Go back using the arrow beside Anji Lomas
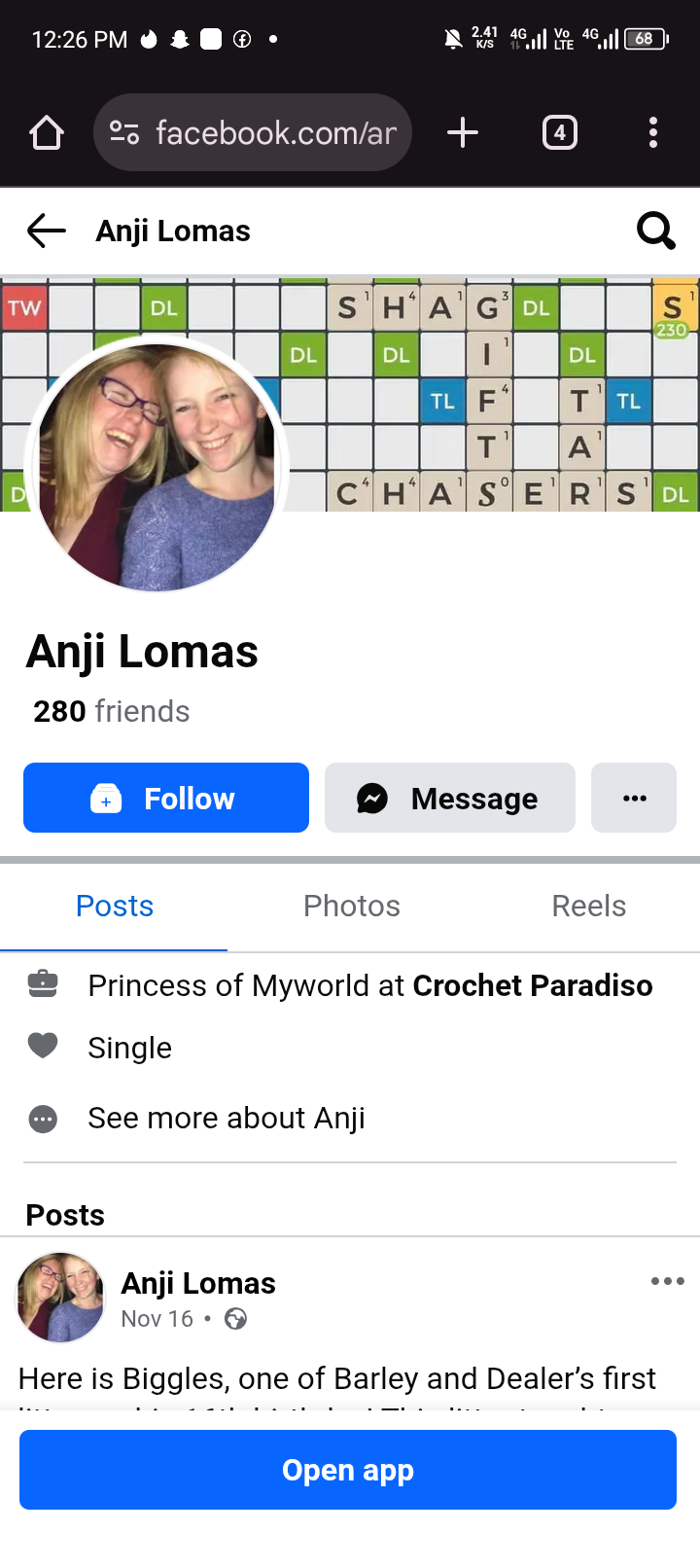 coord(46,232)
